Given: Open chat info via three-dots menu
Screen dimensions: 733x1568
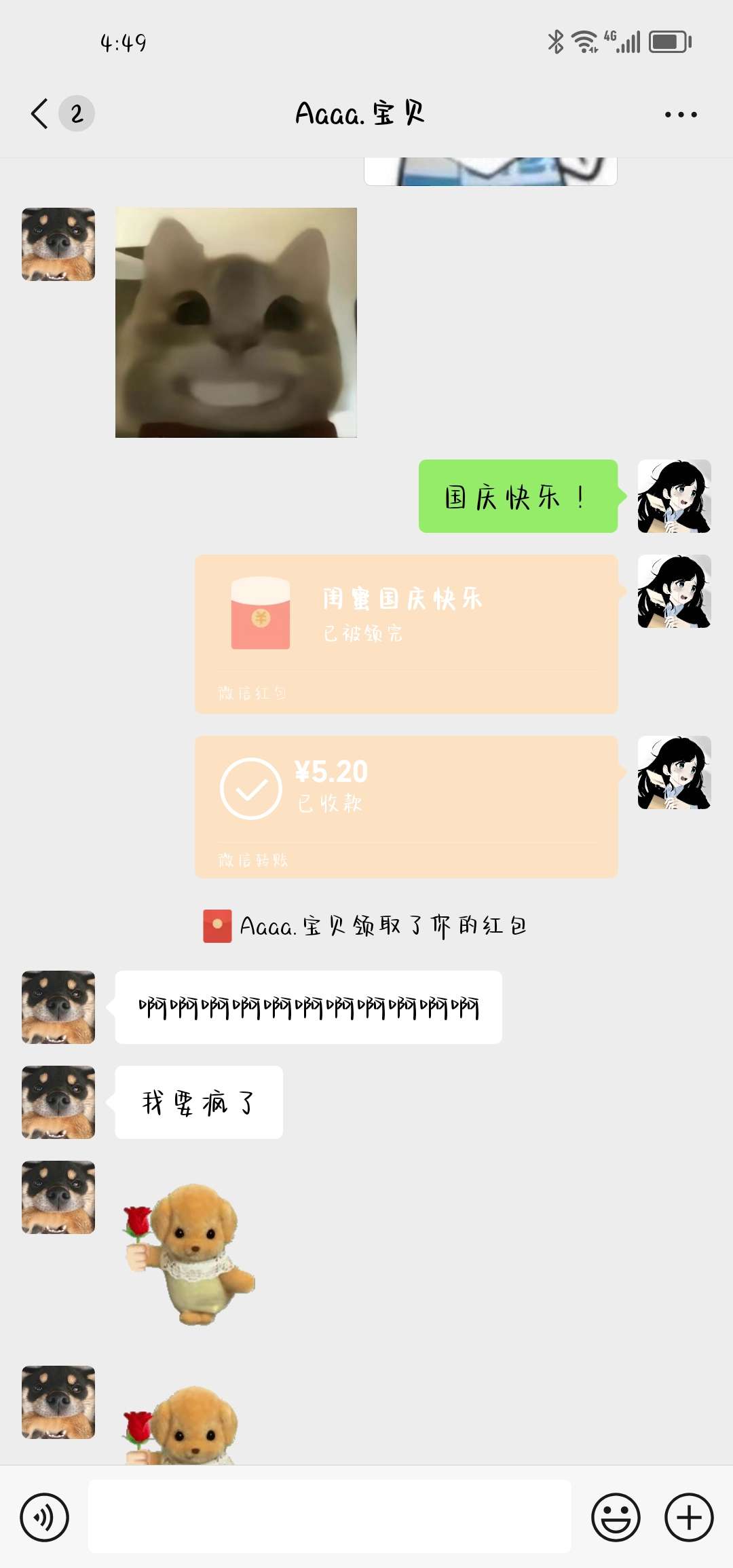Looking at the screenshot, I should 681,115.
